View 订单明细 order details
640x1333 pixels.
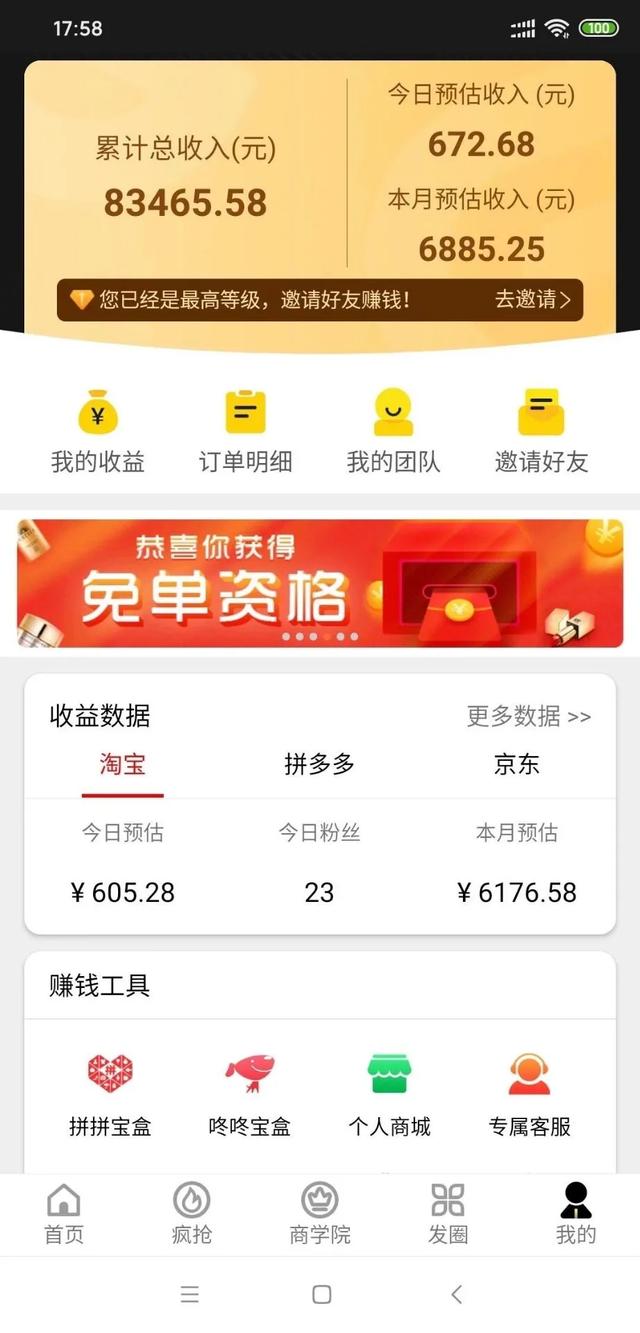click(x=245, y=431)
